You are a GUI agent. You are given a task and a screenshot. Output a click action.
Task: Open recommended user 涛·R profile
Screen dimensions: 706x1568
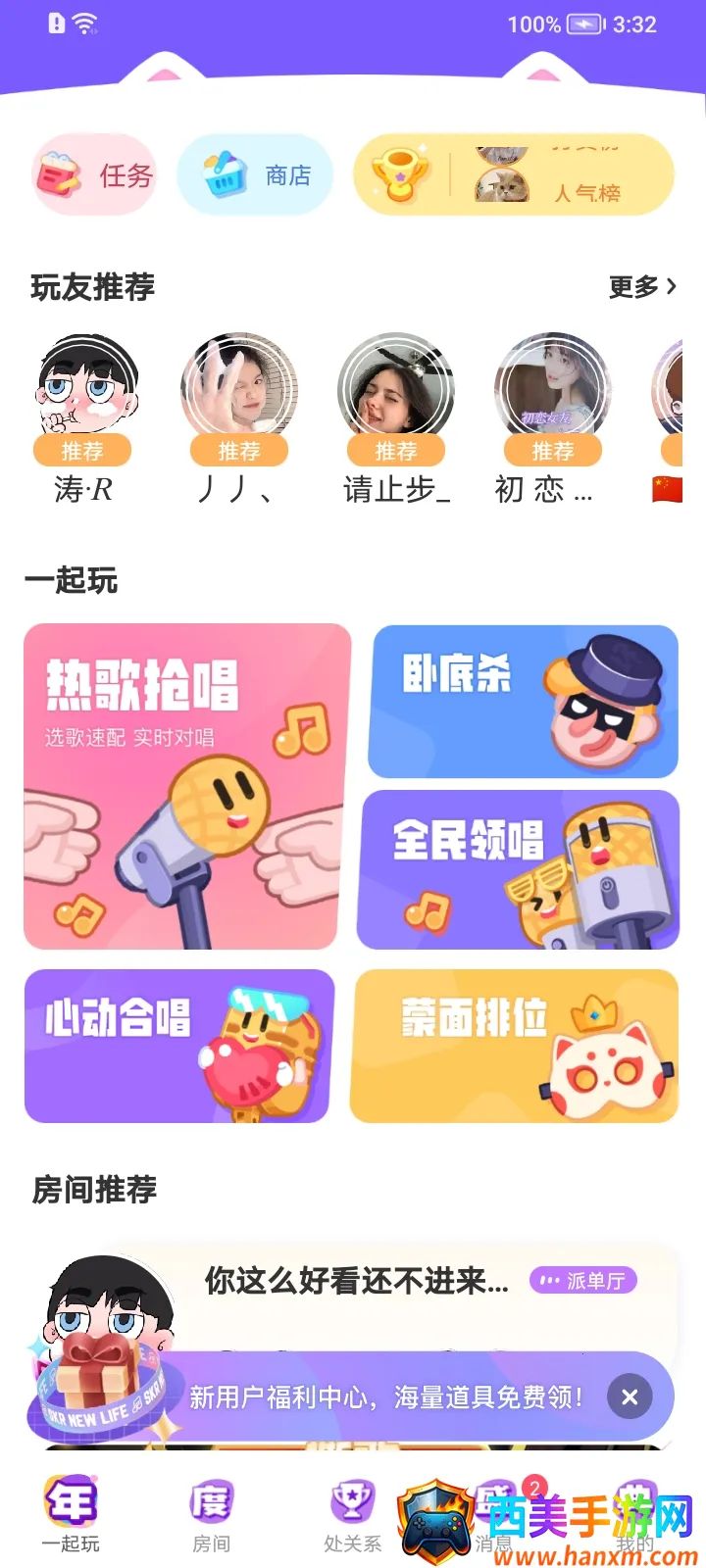tap(83, 392)
